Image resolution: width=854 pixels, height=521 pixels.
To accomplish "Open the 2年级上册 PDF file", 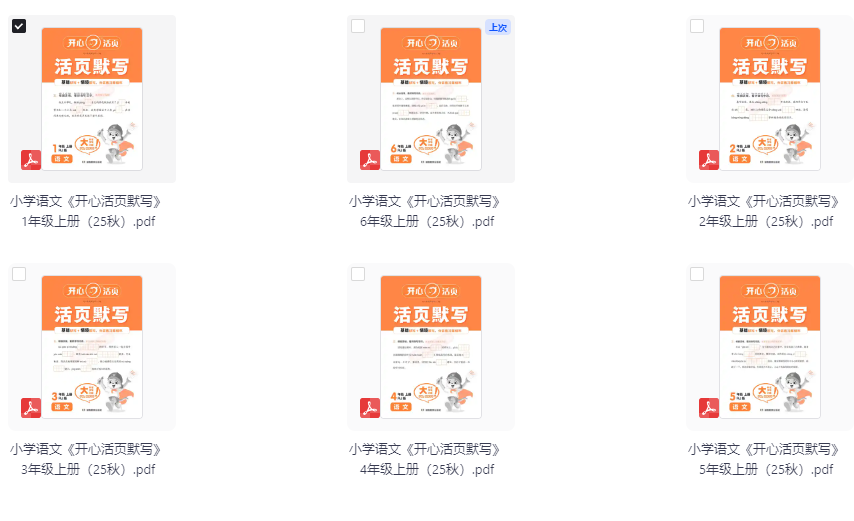I will coord(770,98).
